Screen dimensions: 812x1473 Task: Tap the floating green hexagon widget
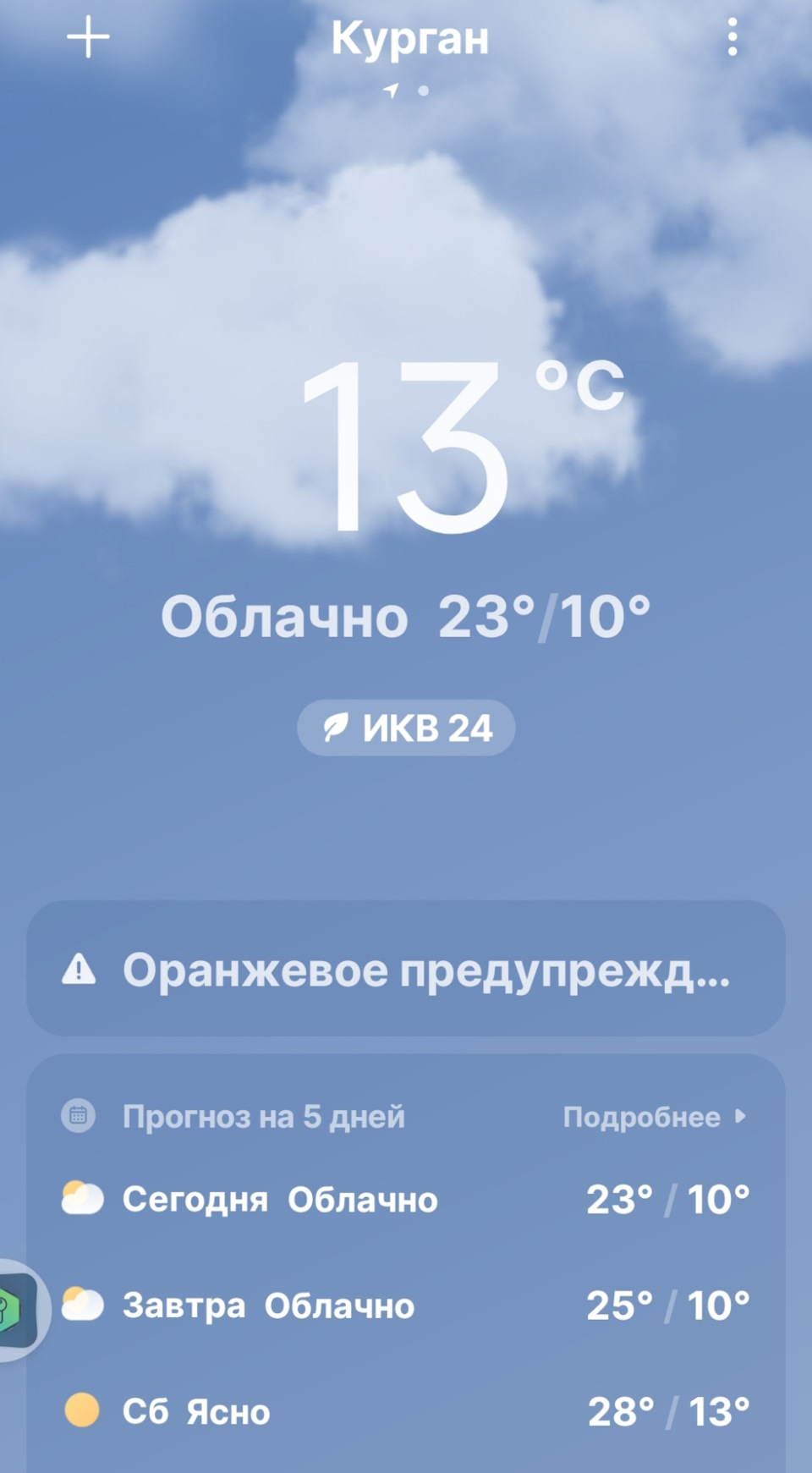click(17, 1311)
